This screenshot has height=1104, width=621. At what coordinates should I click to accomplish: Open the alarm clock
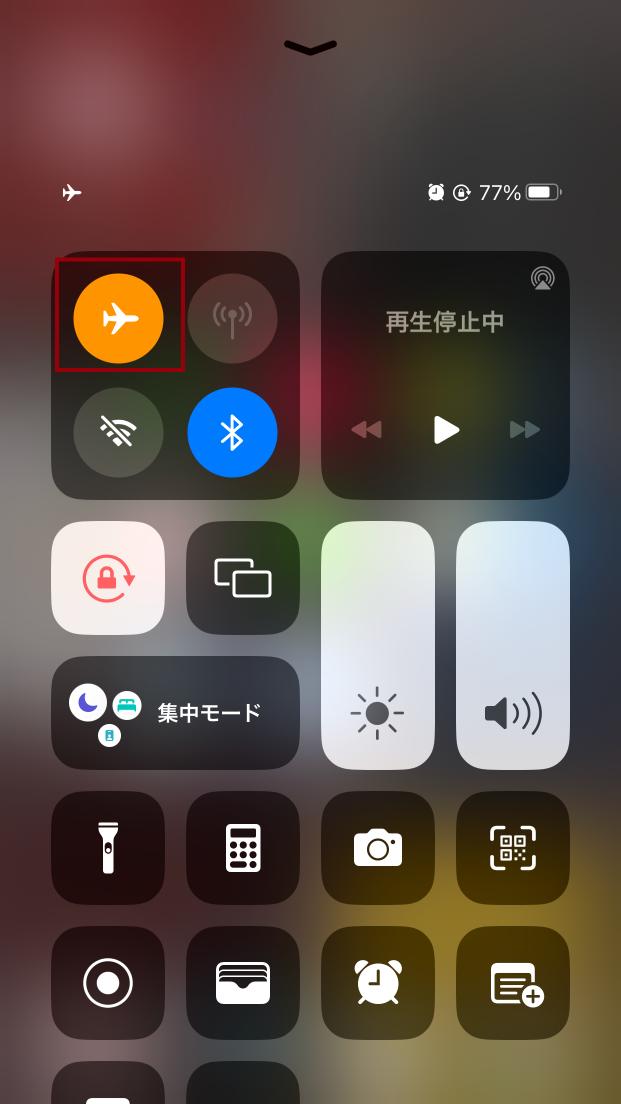coord(378,983)
